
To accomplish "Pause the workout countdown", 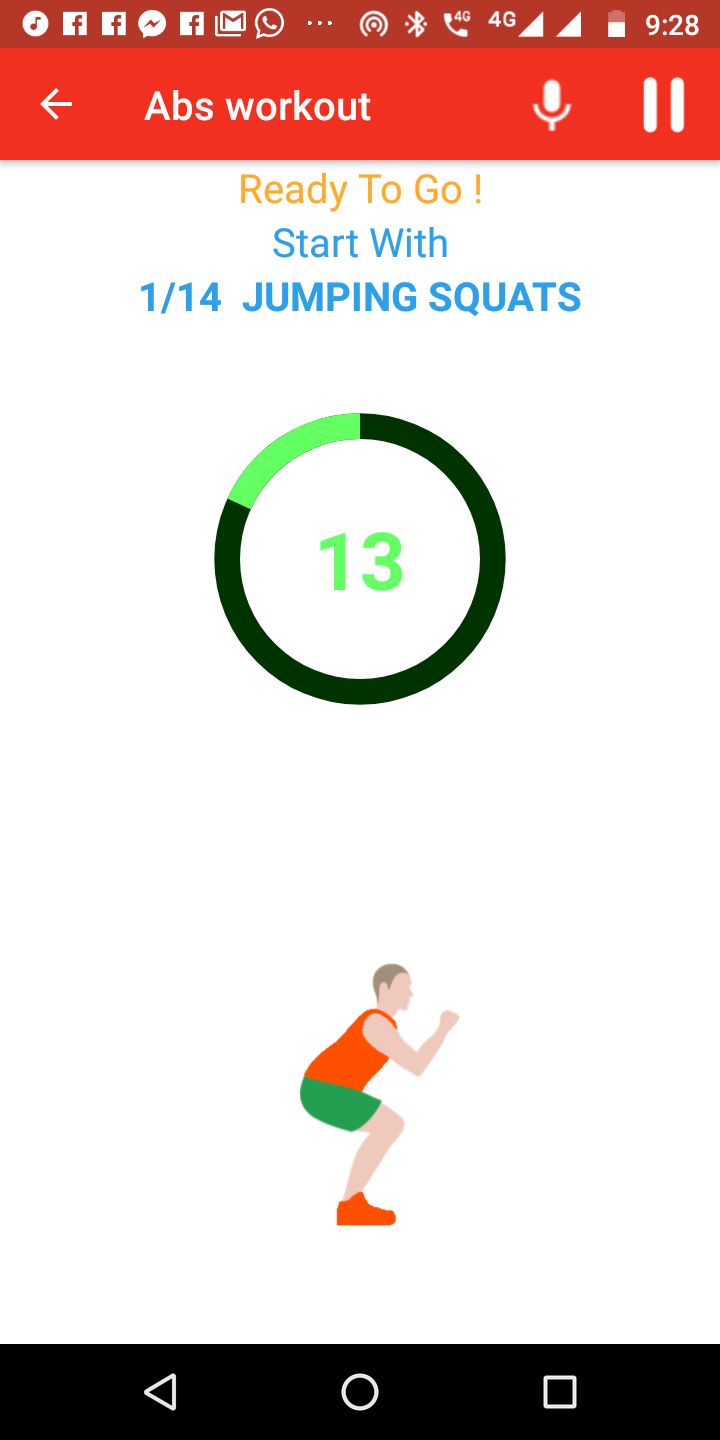I will coord(663,104).
